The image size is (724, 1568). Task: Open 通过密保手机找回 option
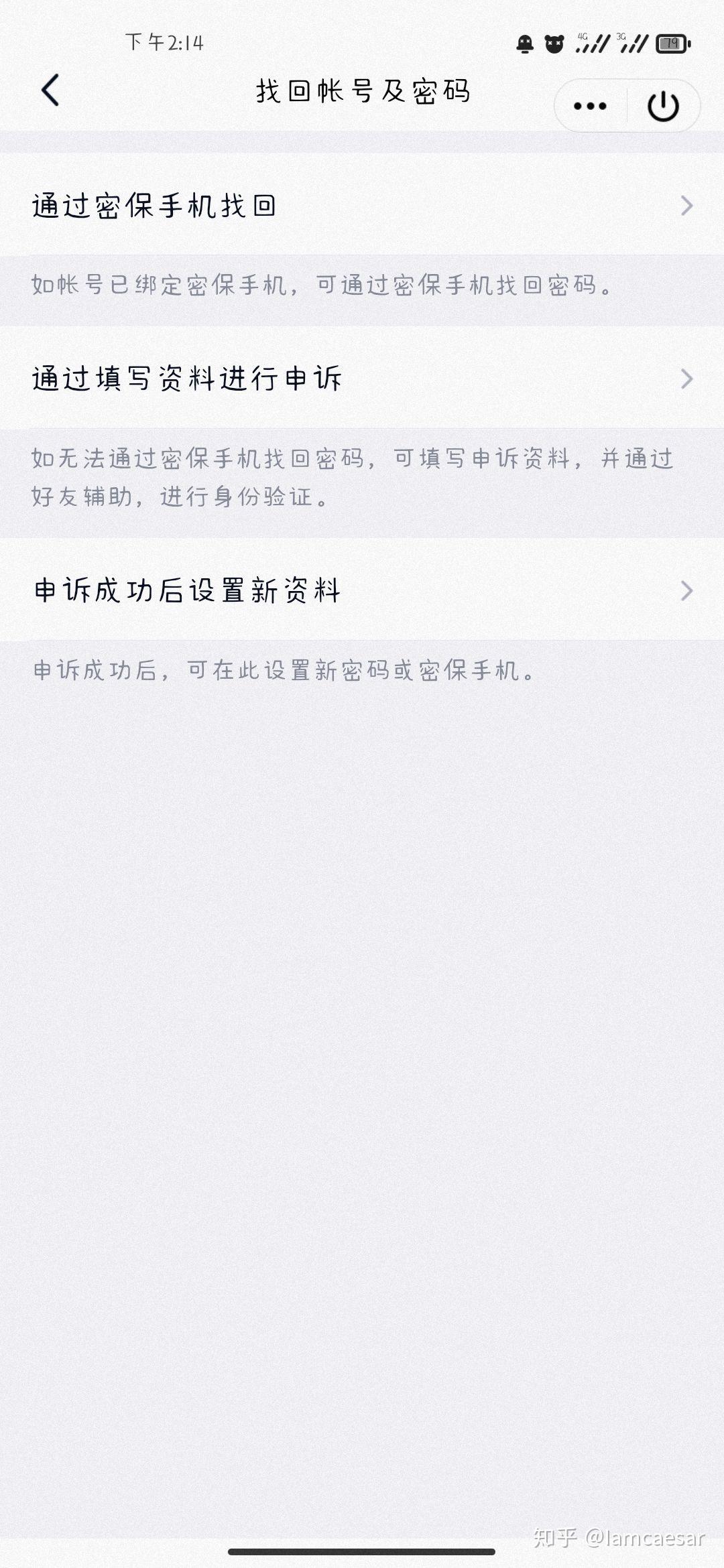click(362, 205)
